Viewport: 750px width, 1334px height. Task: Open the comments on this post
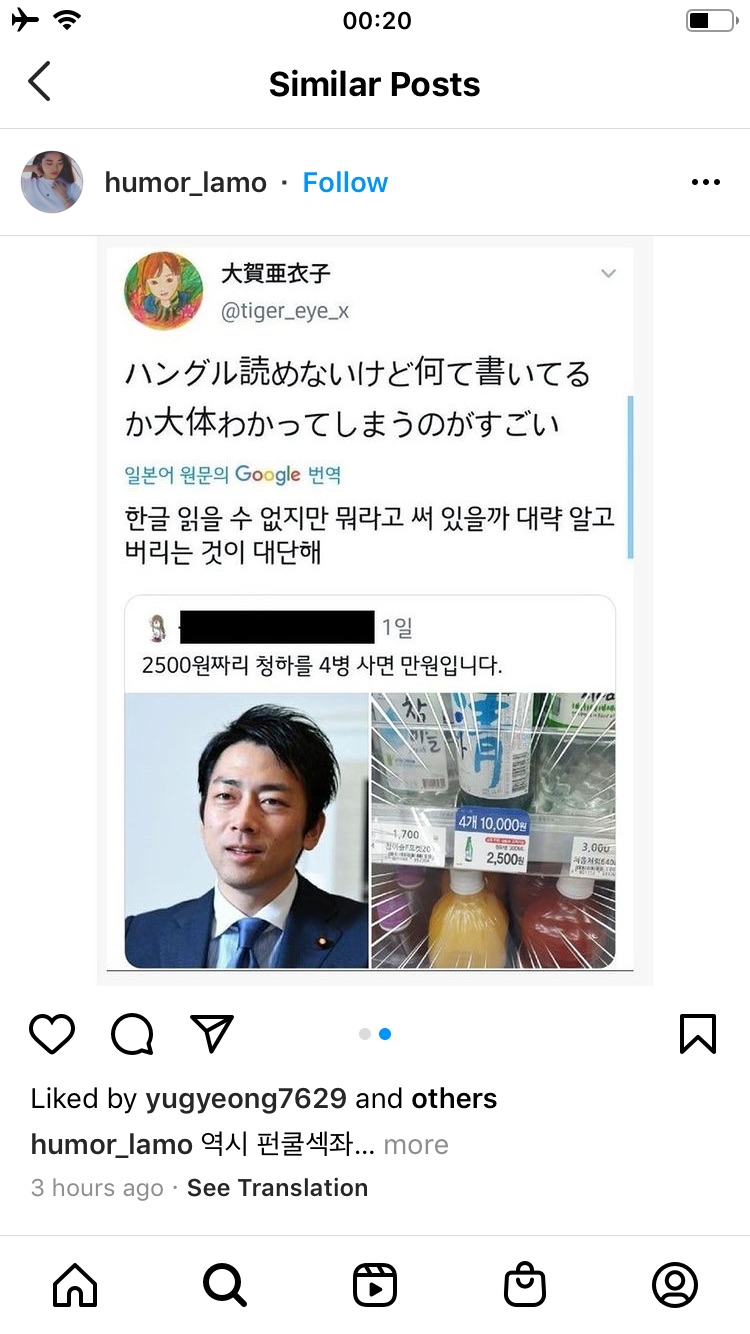click(x=132, y=1034)
